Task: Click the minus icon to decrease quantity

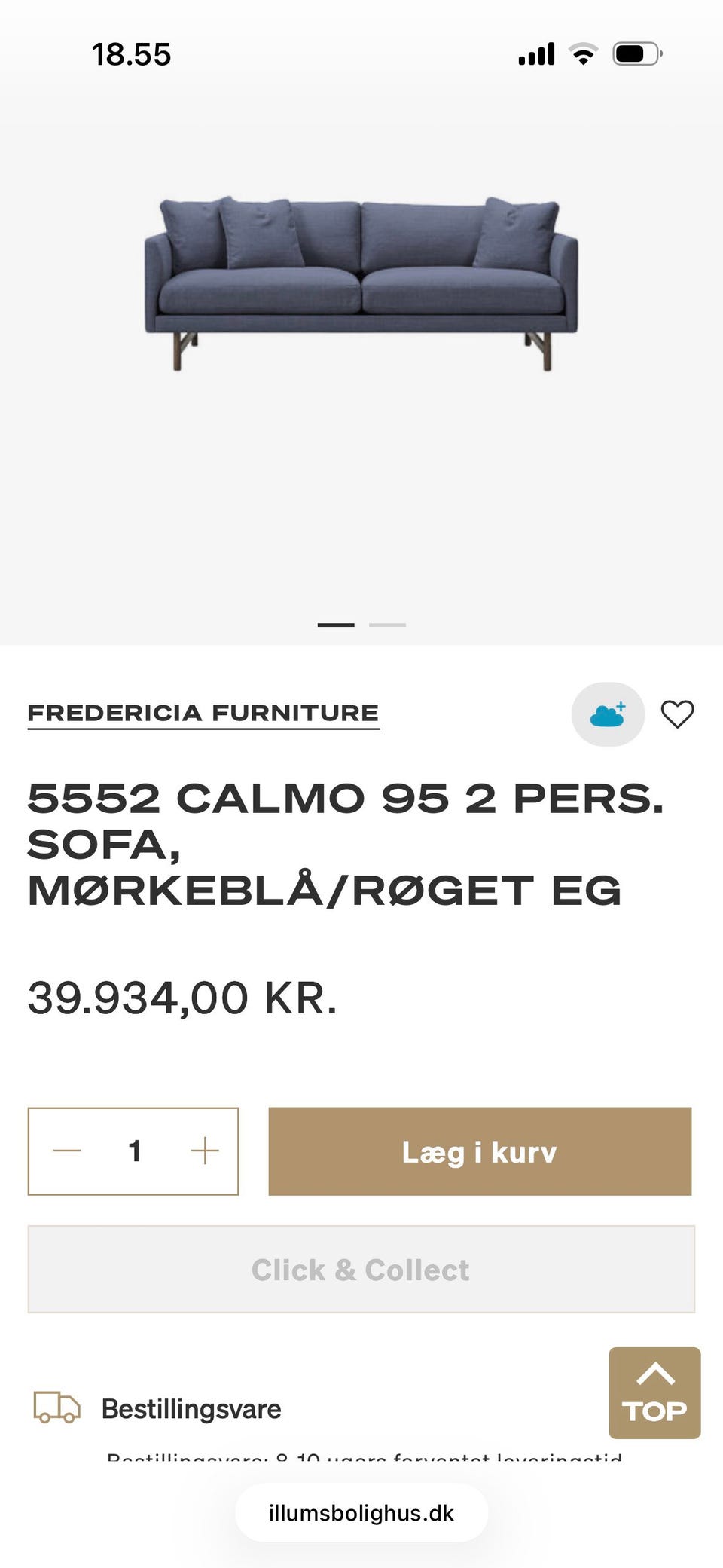Action: 69,1151
